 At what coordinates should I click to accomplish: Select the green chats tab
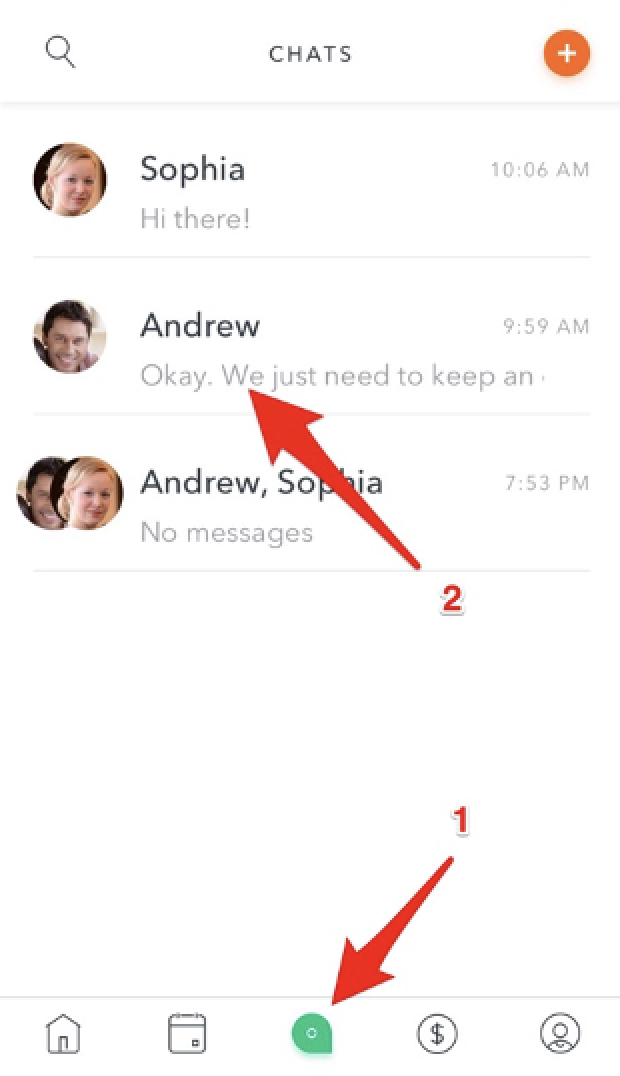point(311,1033)
